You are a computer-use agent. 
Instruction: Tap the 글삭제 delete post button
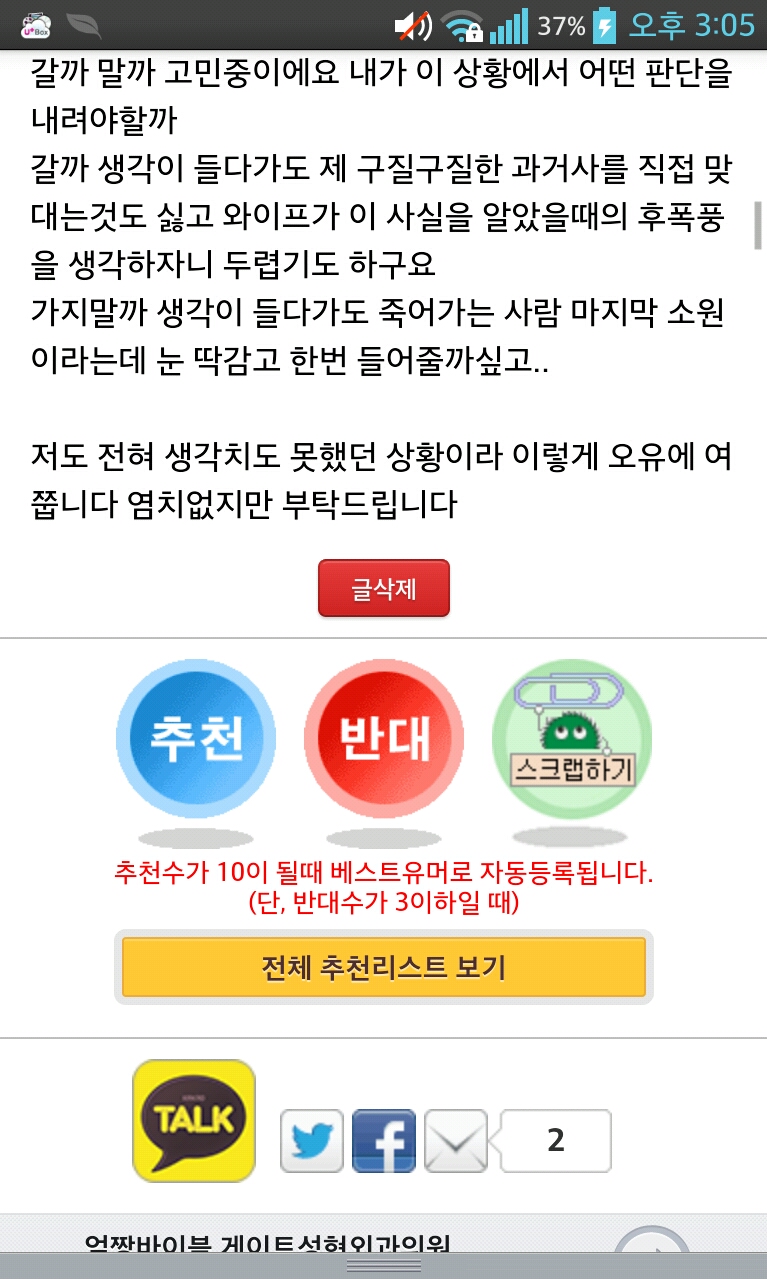(384, 588)
